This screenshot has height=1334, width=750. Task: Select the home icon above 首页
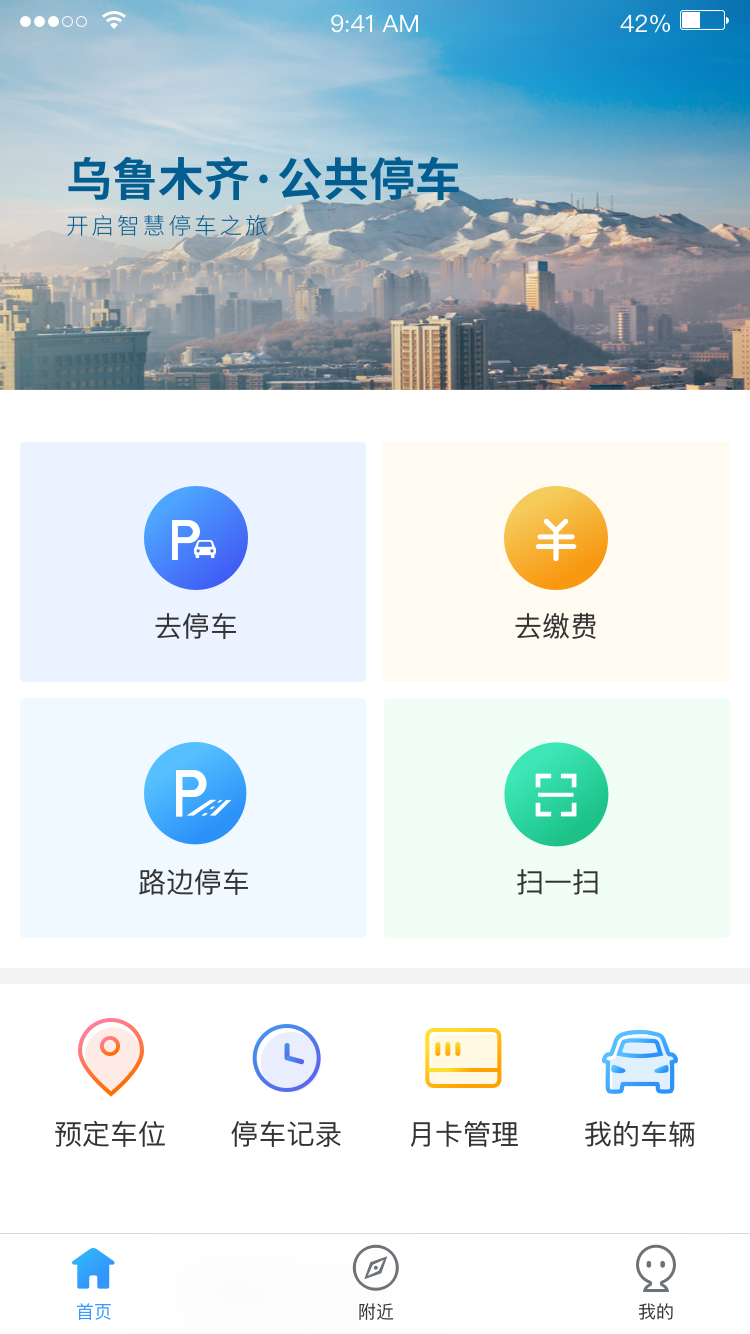point(93,1267)
